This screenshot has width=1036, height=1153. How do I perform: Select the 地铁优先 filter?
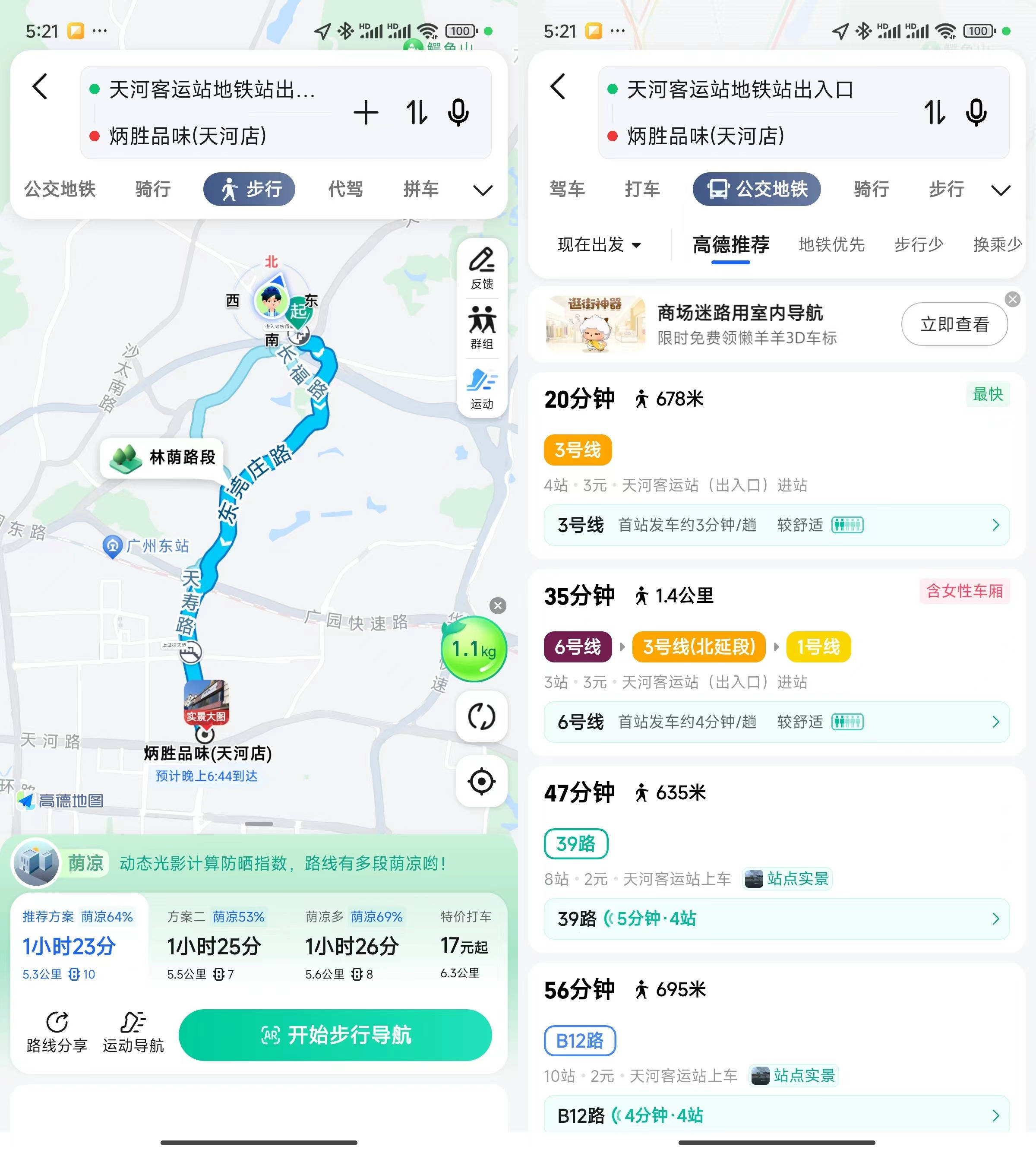pos(831,245)
